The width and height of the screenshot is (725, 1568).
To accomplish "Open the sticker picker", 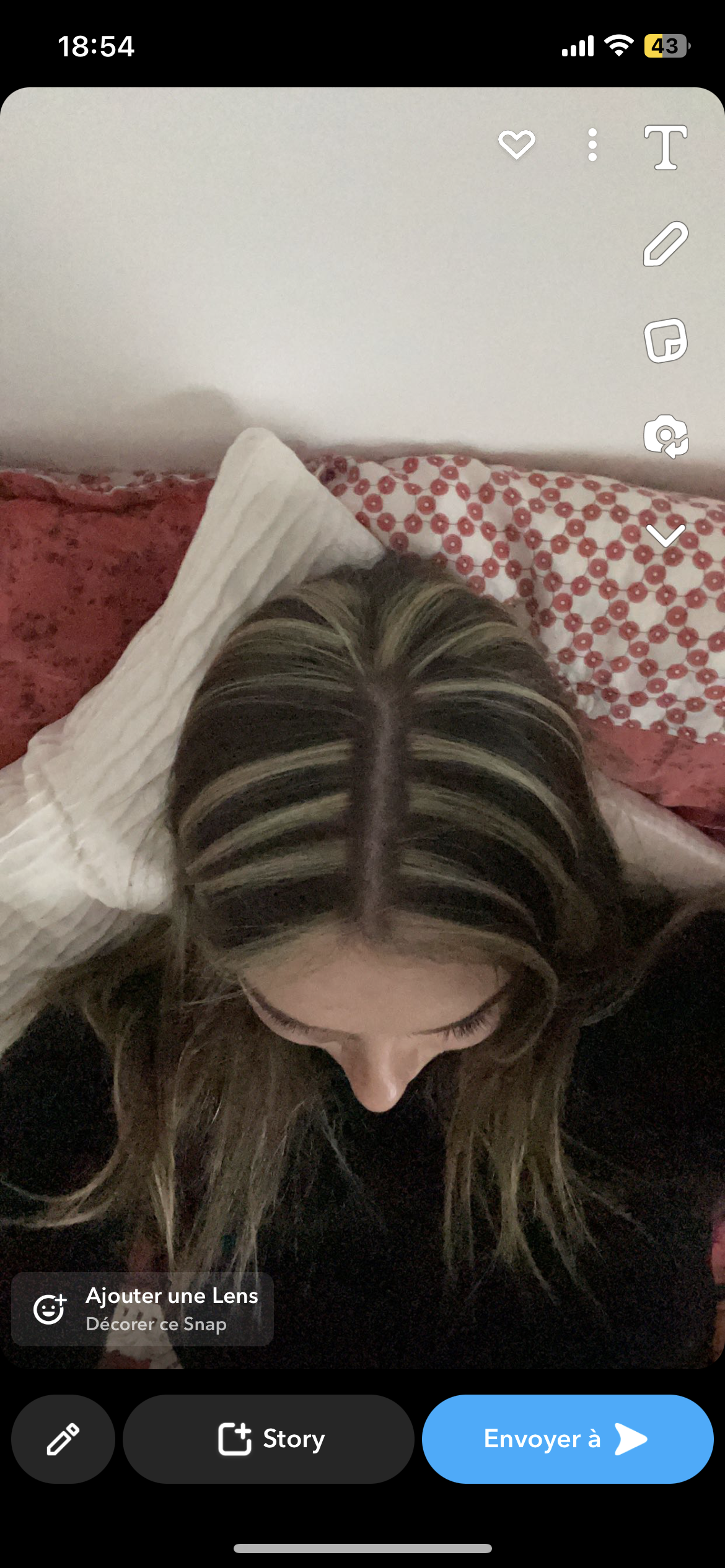I will pyautogui.click(x=666, y=340).
